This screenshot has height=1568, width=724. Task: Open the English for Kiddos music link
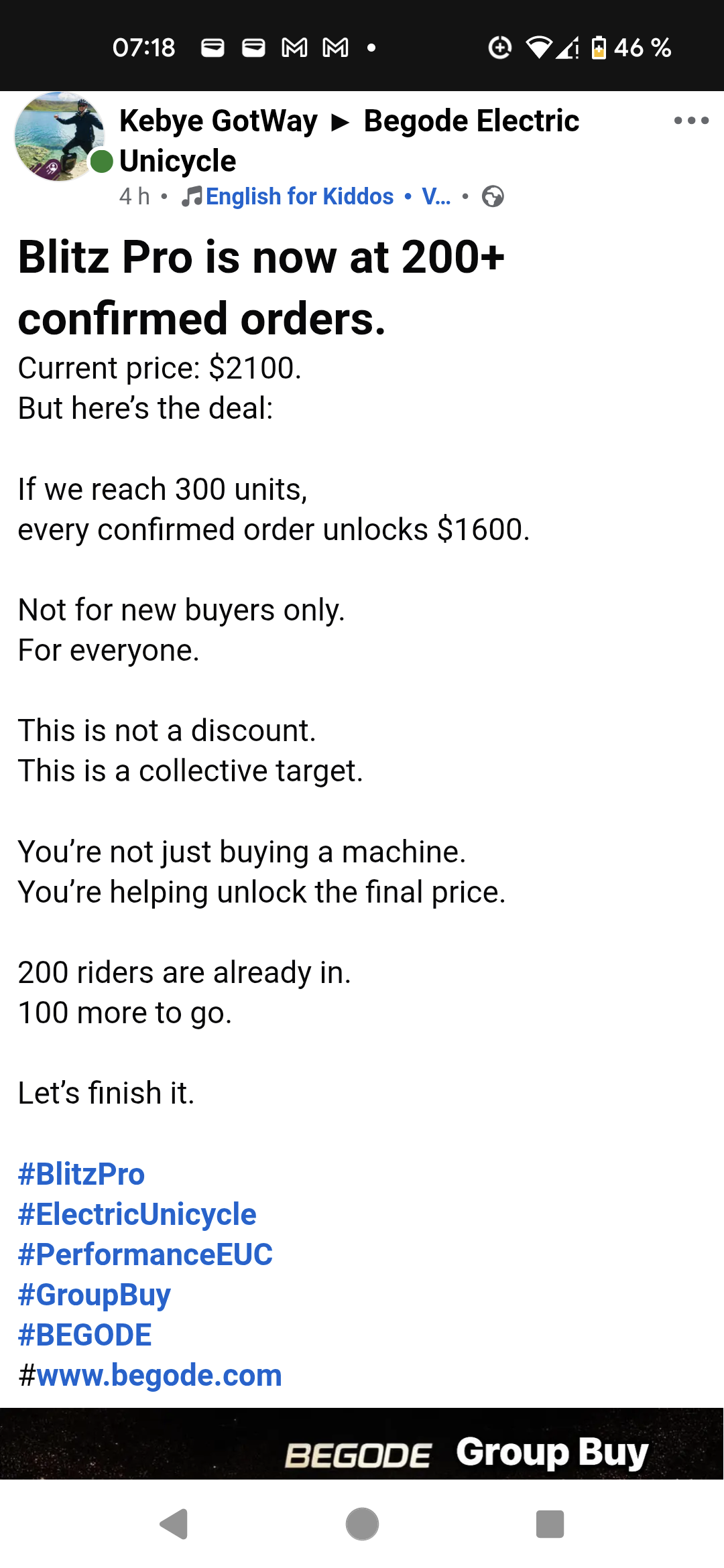point(299,196)
